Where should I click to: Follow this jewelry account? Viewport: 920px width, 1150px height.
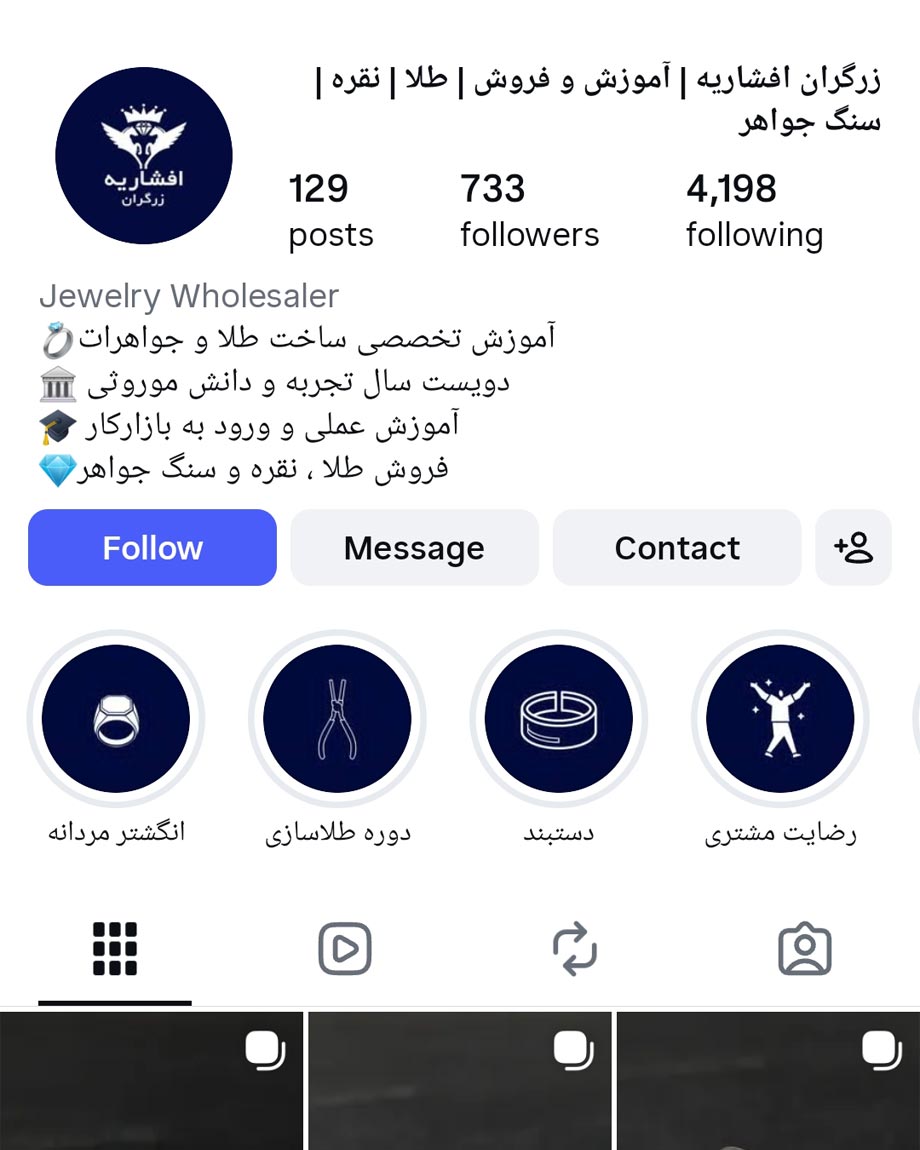coord(153,547)
